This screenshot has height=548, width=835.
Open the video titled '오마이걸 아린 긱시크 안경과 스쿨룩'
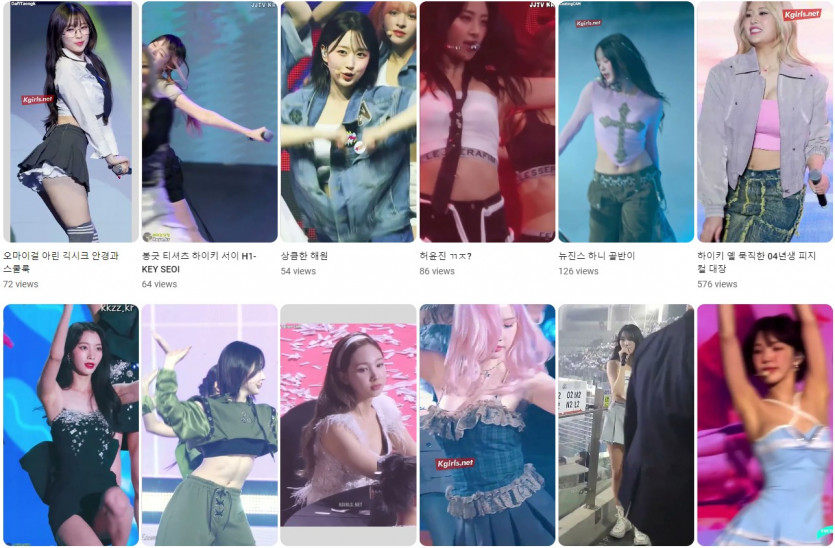point(70,122)
